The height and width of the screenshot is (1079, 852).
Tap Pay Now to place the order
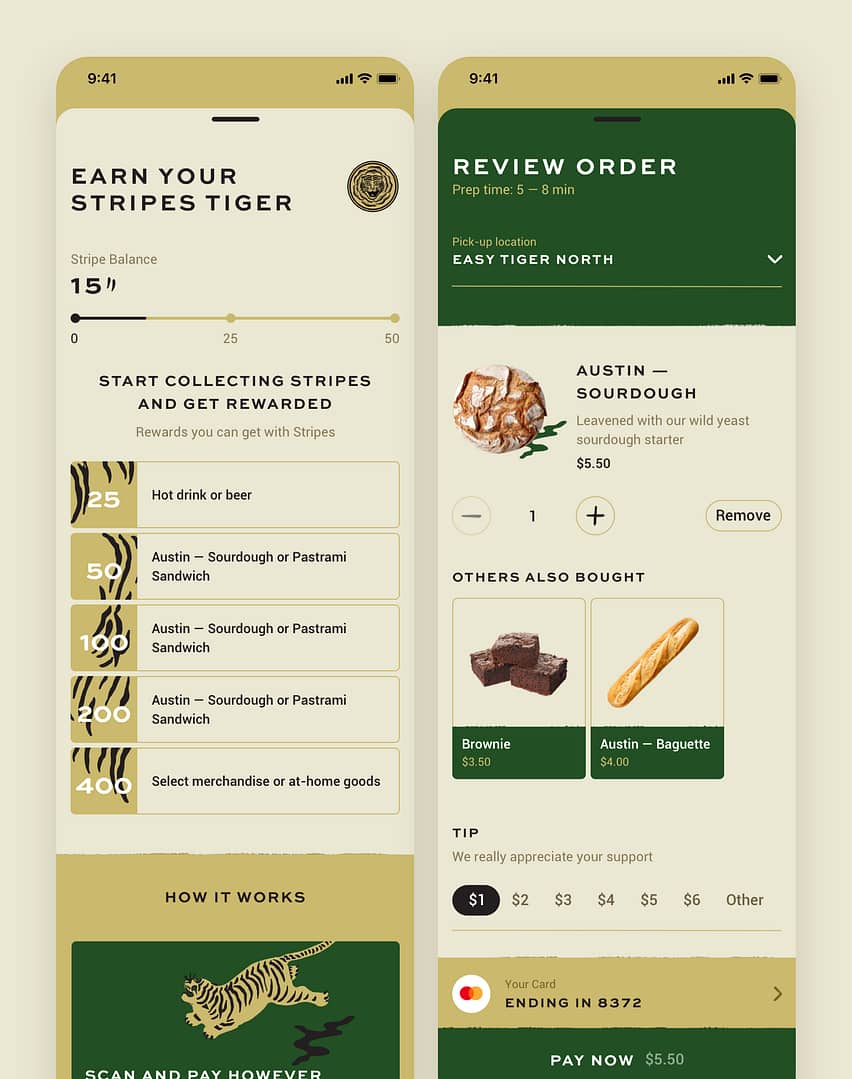tap(617, 1059)
